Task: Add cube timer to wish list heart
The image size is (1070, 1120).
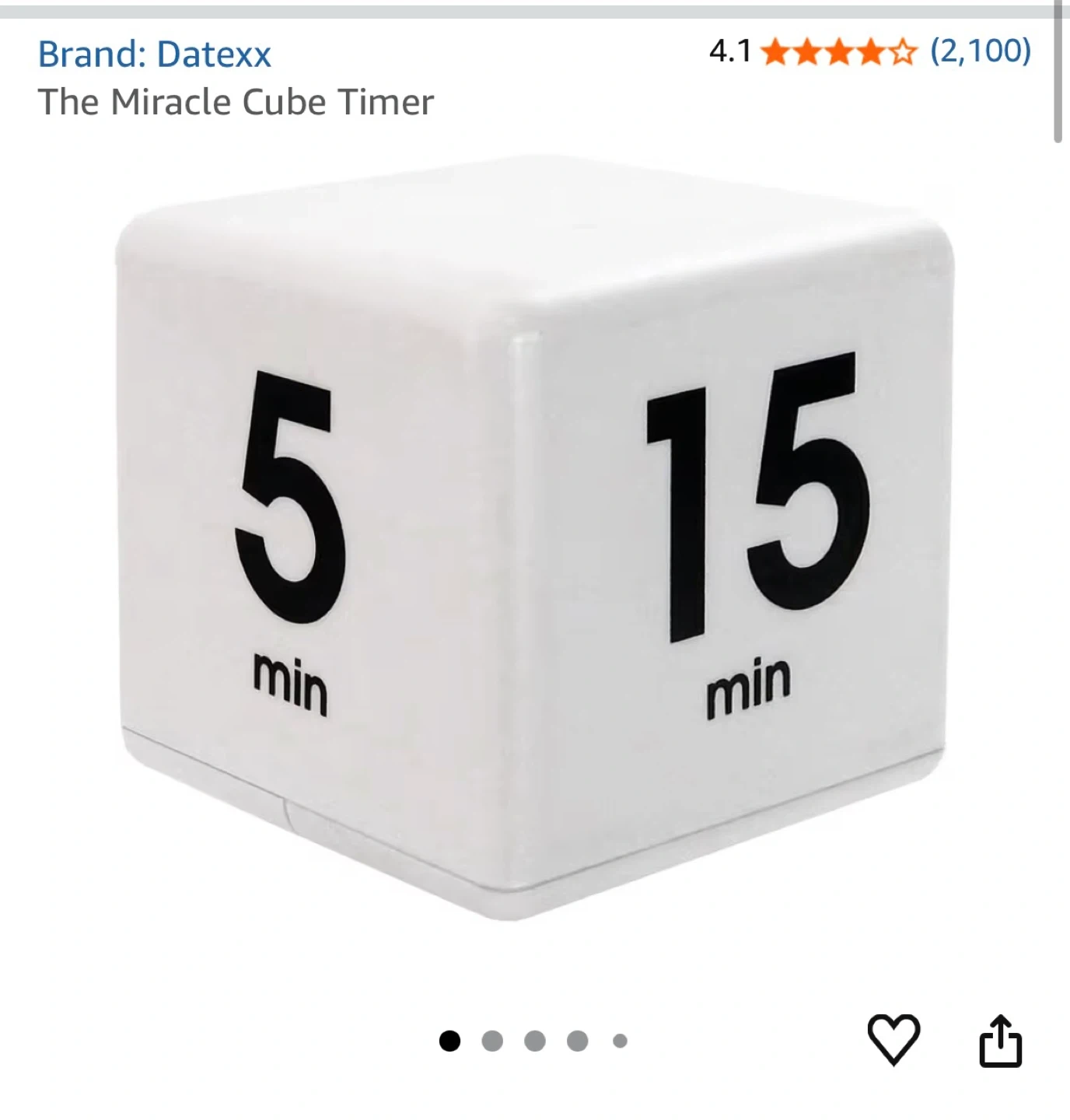Action: (893, 1040)
